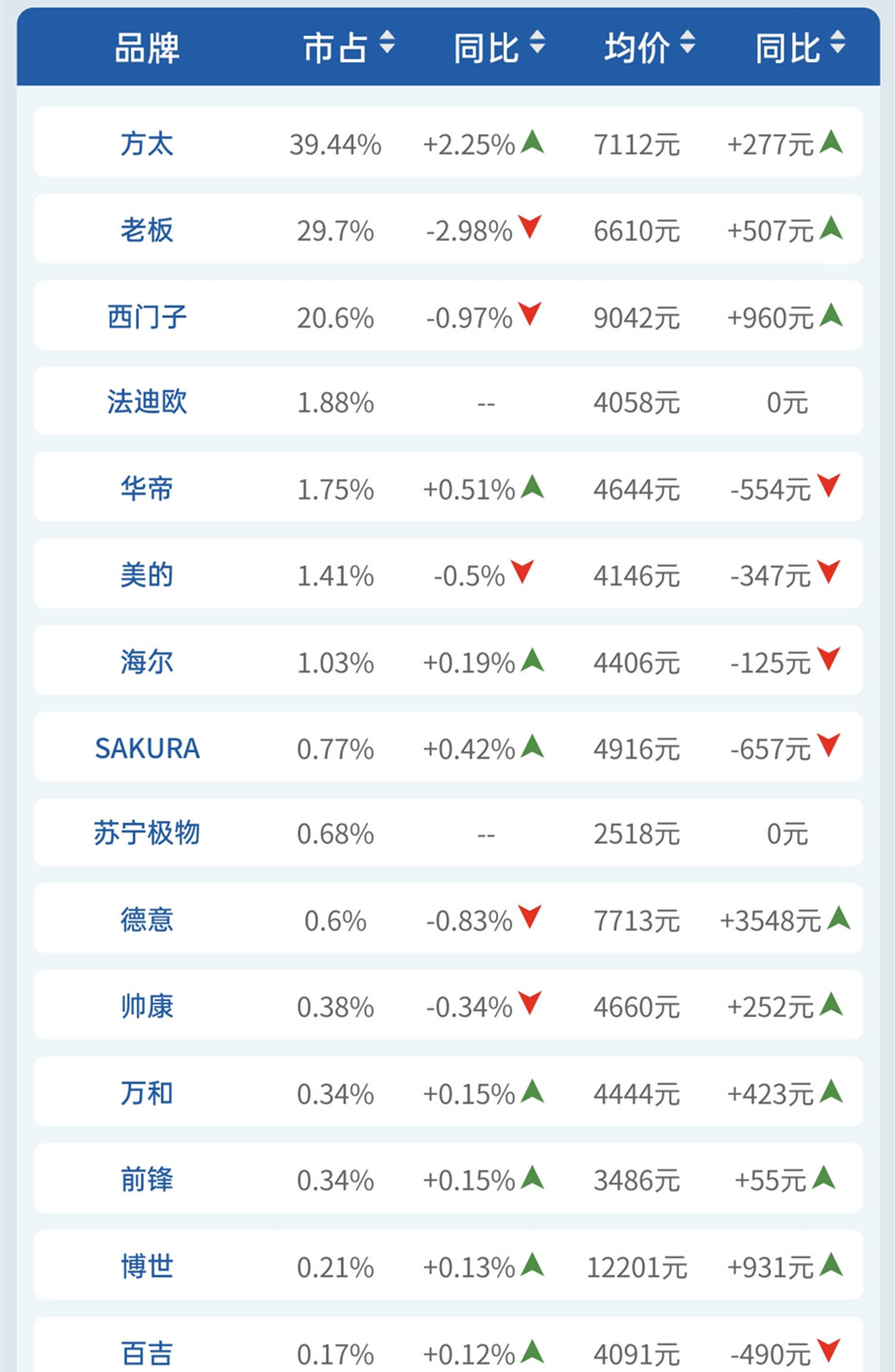Click the sort arrows beside 均价 header

685,43
